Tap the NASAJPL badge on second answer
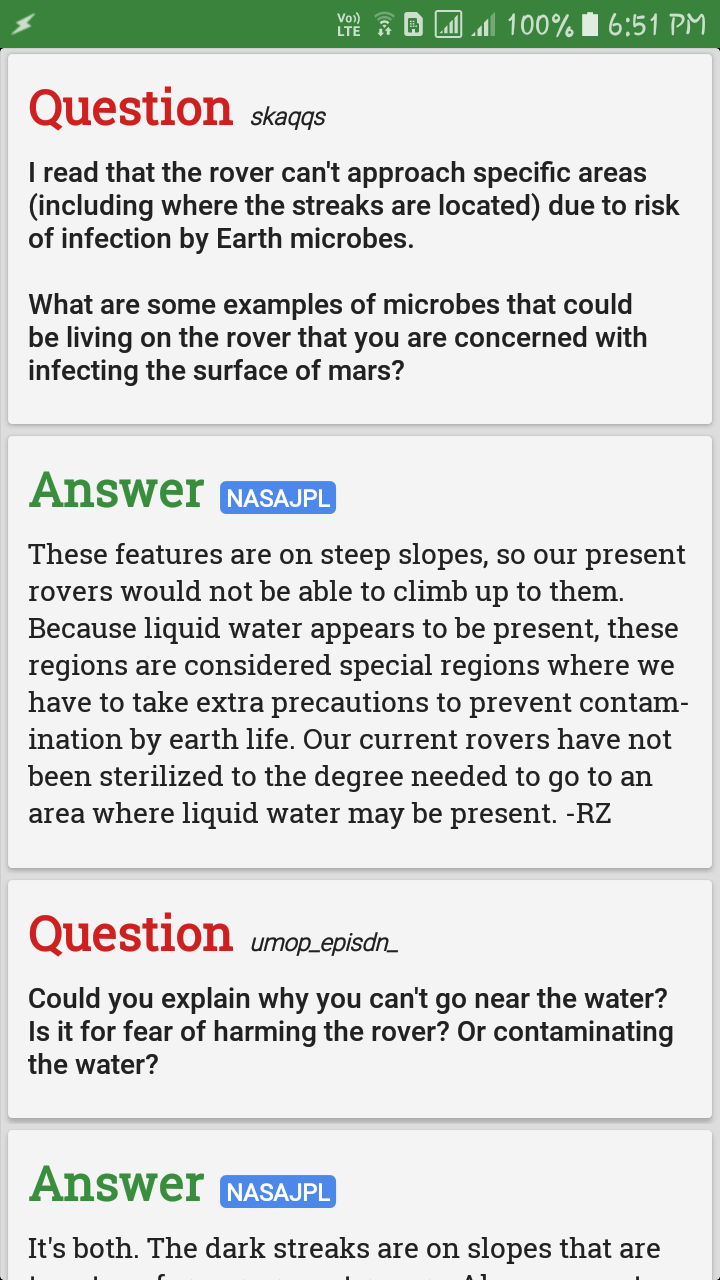720x1280 pixels. (278, 1191)
